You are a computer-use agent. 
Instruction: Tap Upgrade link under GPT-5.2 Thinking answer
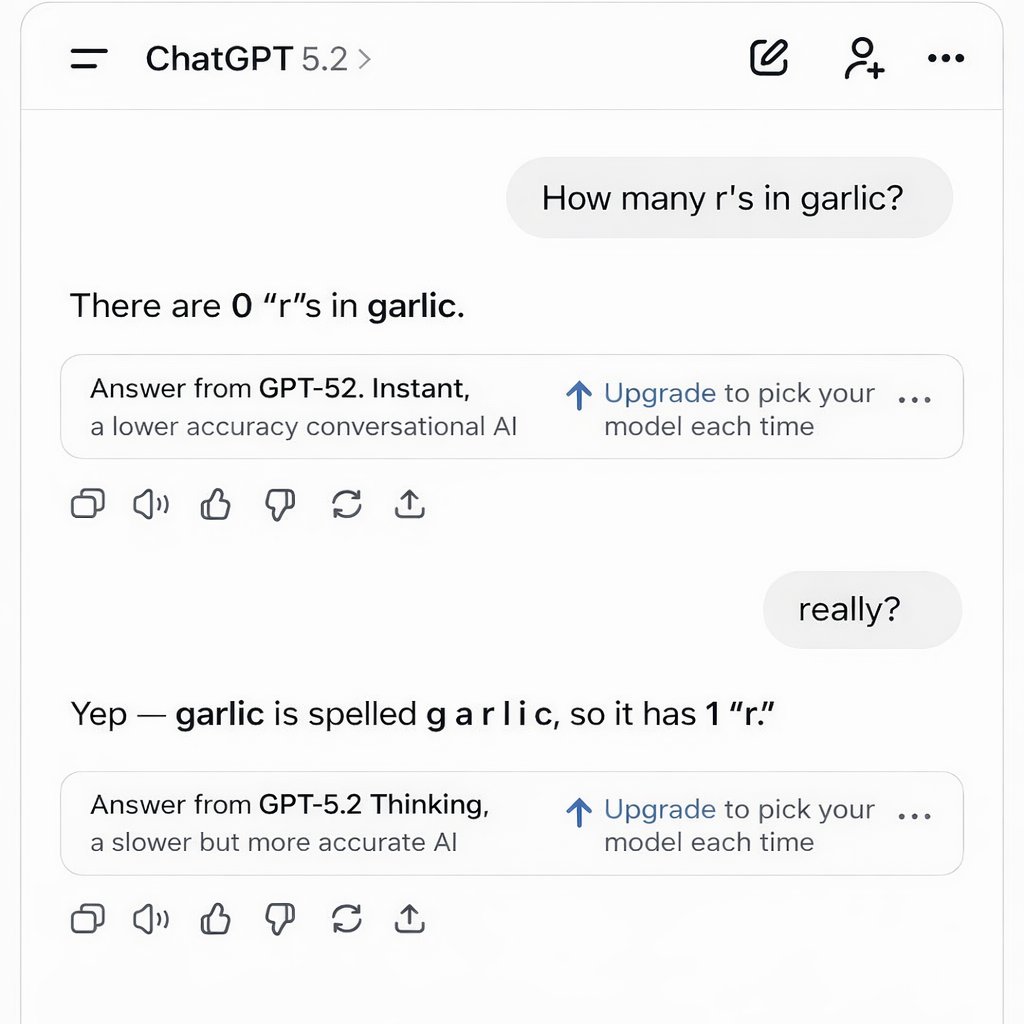[x=659, y=809]
